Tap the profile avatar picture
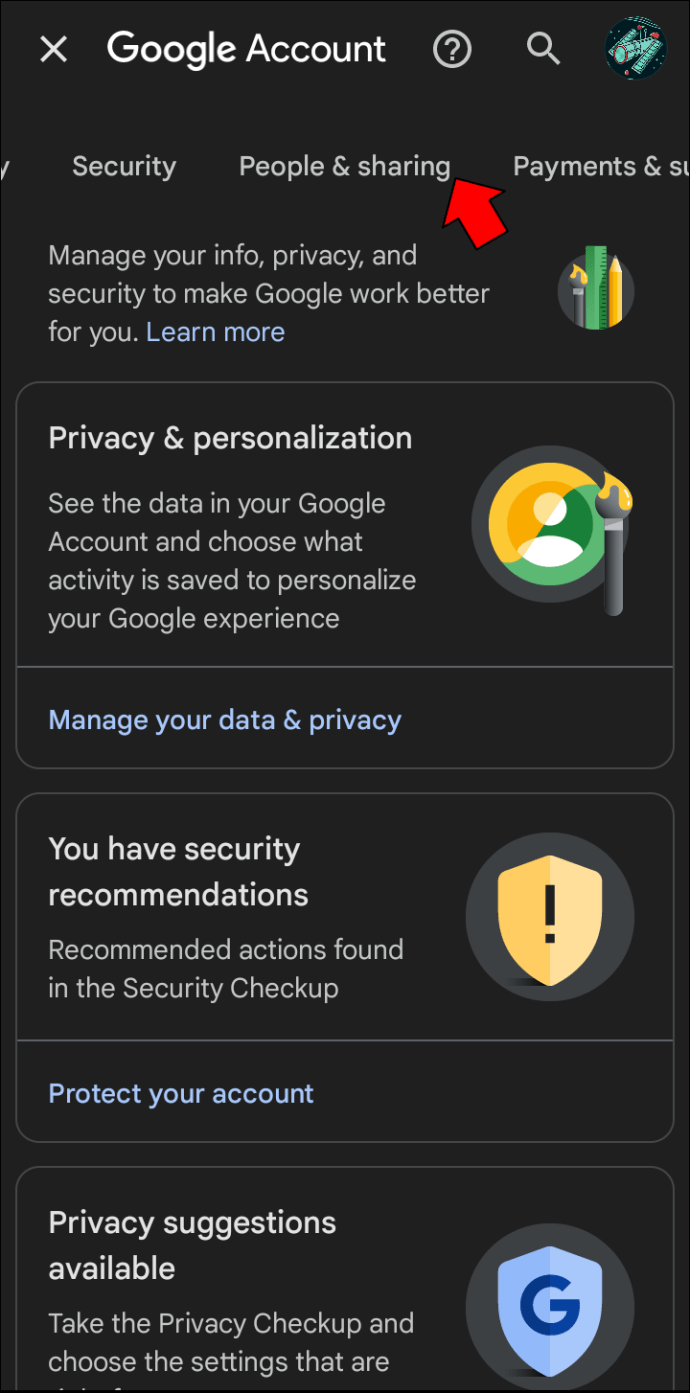The width and height of the screenshot is (690, 1393). coord(635,48)
